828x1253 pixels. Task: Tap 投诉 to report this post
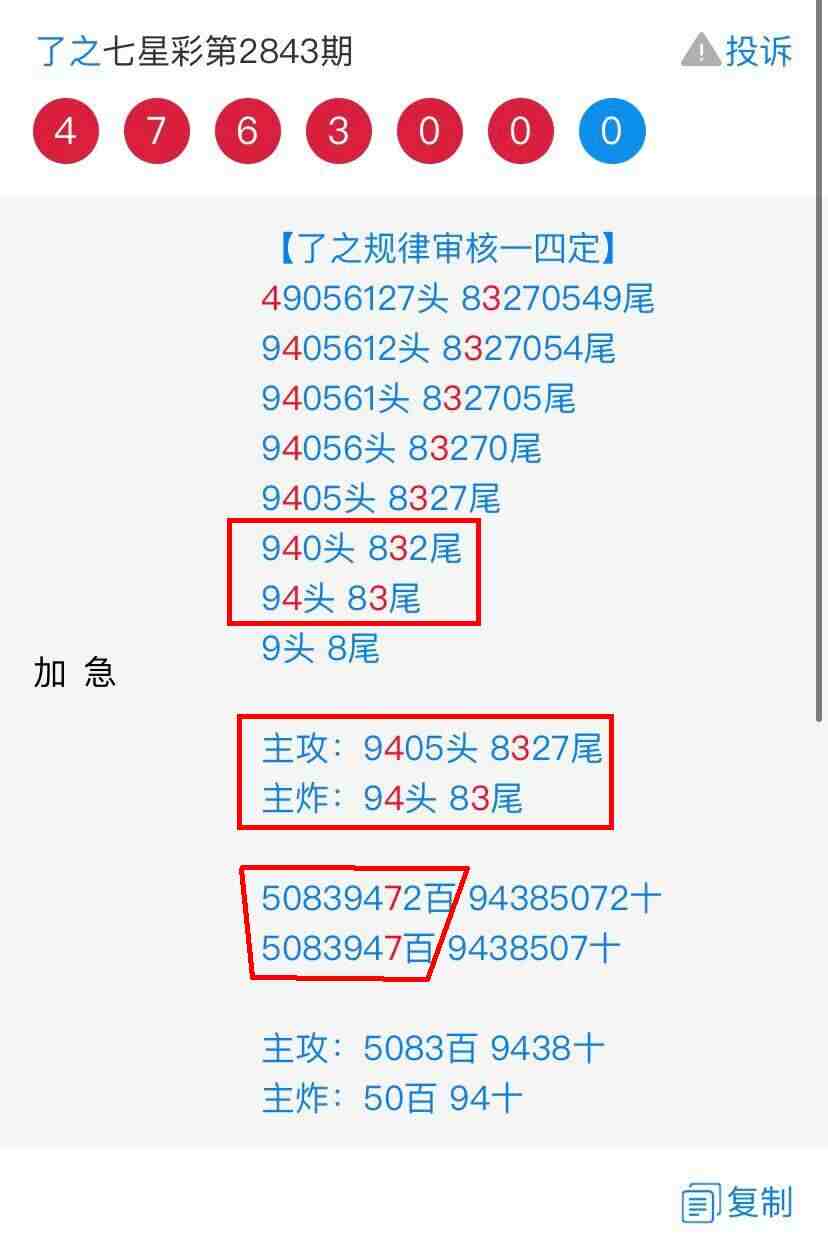tap(737, 51)
